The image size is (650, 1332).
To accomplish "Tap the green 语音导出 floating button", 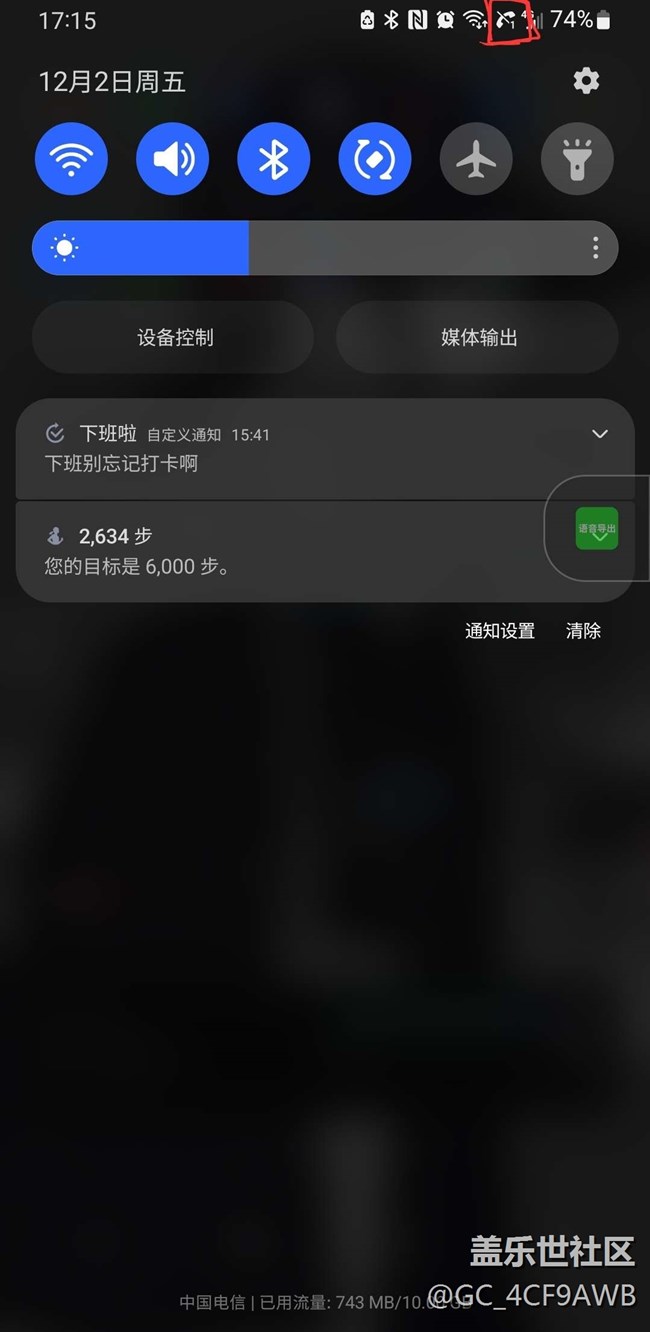I will point(597,529).
